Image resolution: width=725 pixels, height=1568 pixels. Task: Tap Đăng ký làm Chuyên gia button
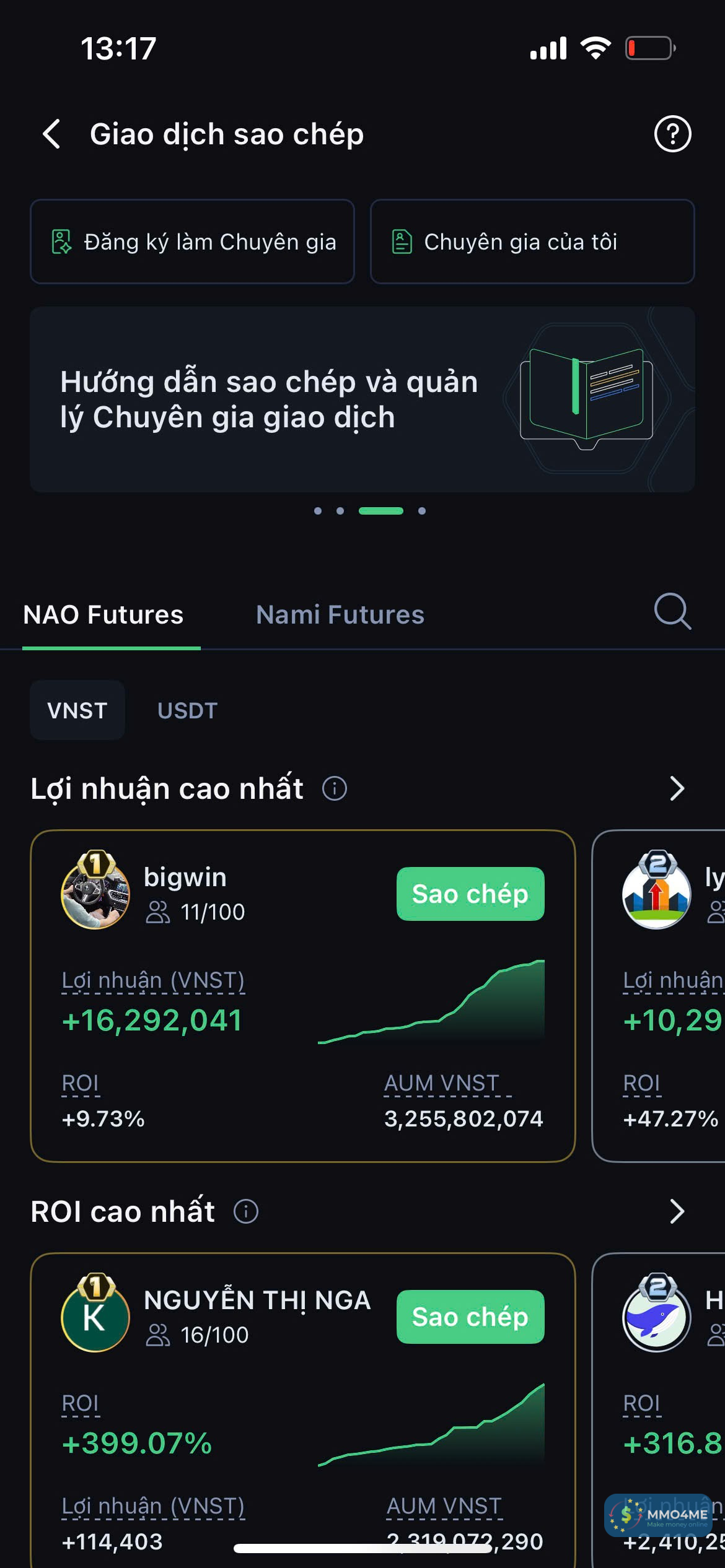coord(192,242)
